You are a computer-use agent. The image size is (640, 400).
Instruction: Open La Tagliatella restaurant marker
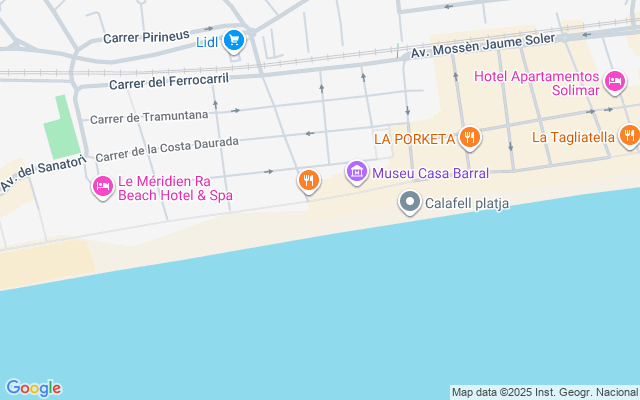click(629, 136)
